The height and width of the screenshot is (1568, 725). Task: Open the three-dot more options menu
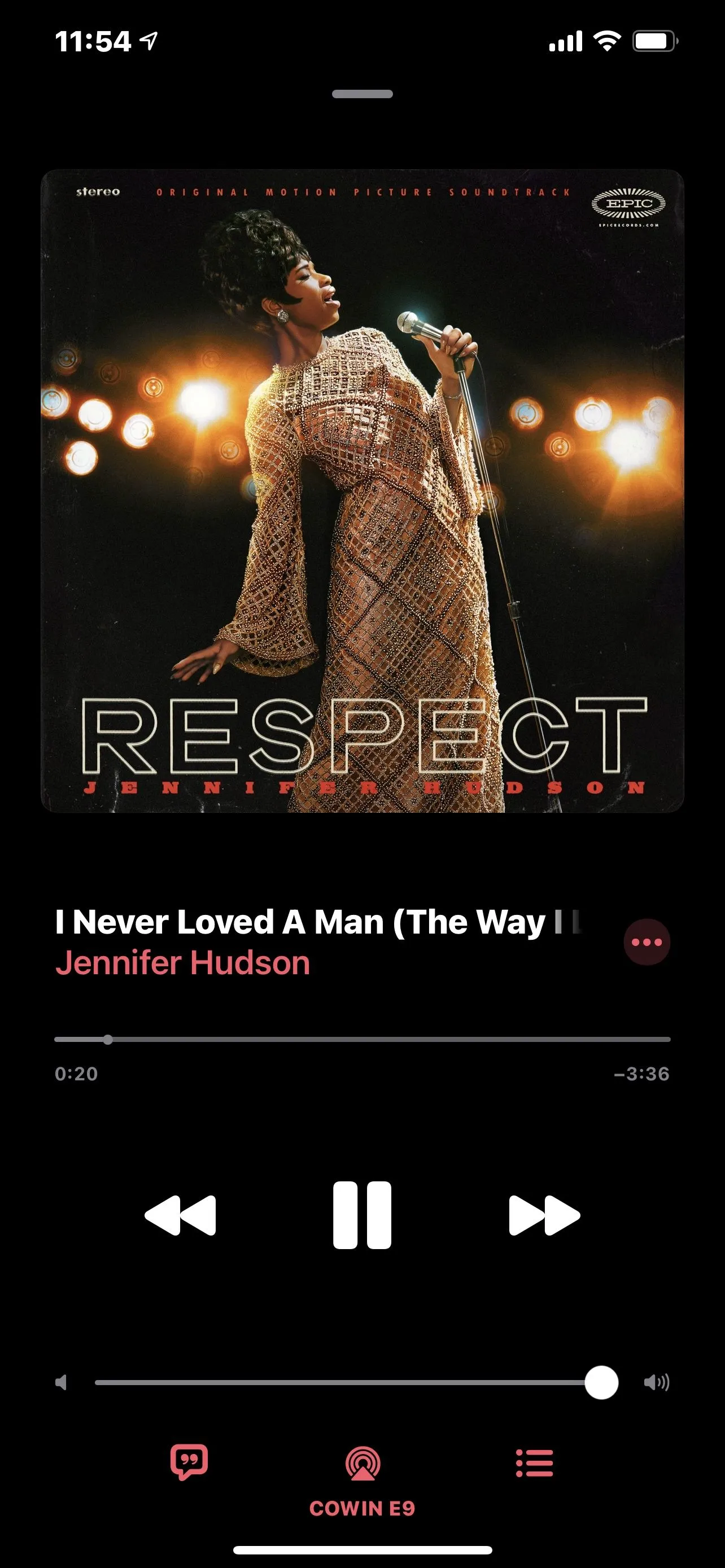click(647, 942)
